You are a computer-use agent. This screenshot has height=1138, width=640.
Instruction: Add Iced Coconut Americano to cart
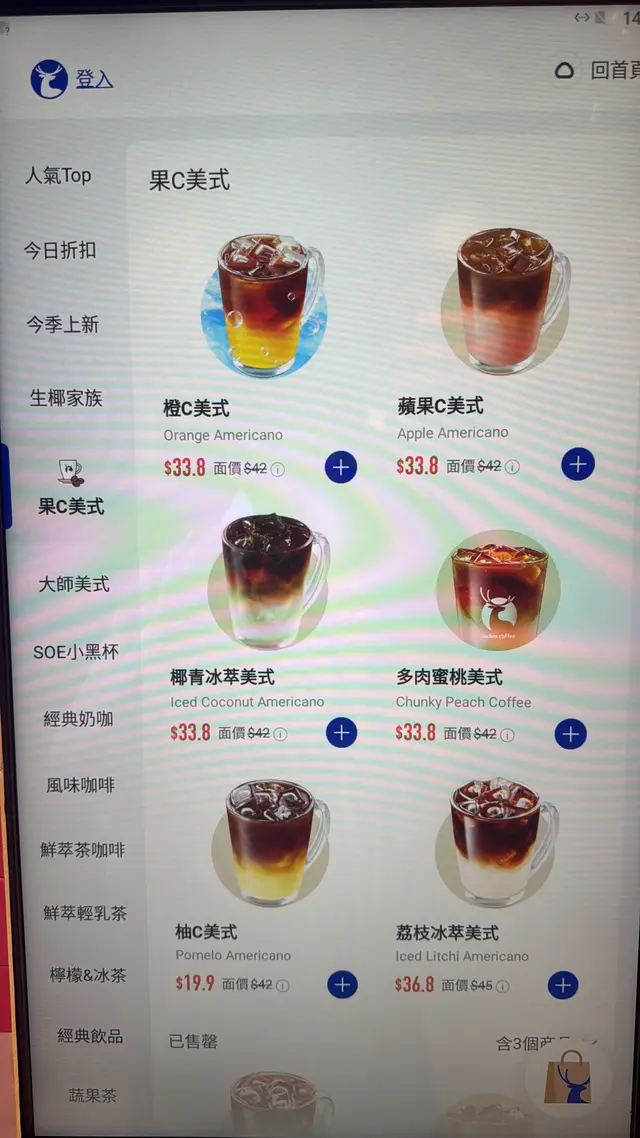pyautogui.click(x=341, y=733)
